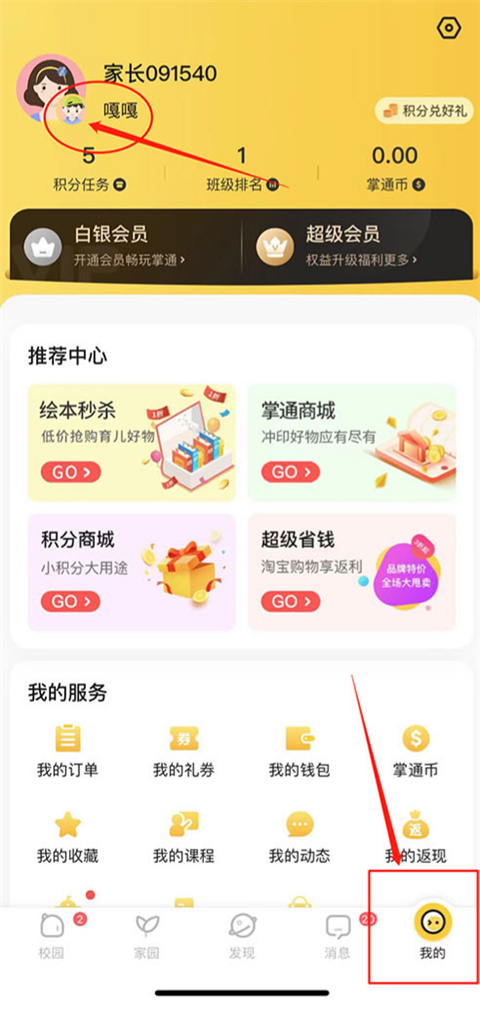This screenshot has width=480, height=1020.
Task: Open 我的订单
Action: click(68, 751)
